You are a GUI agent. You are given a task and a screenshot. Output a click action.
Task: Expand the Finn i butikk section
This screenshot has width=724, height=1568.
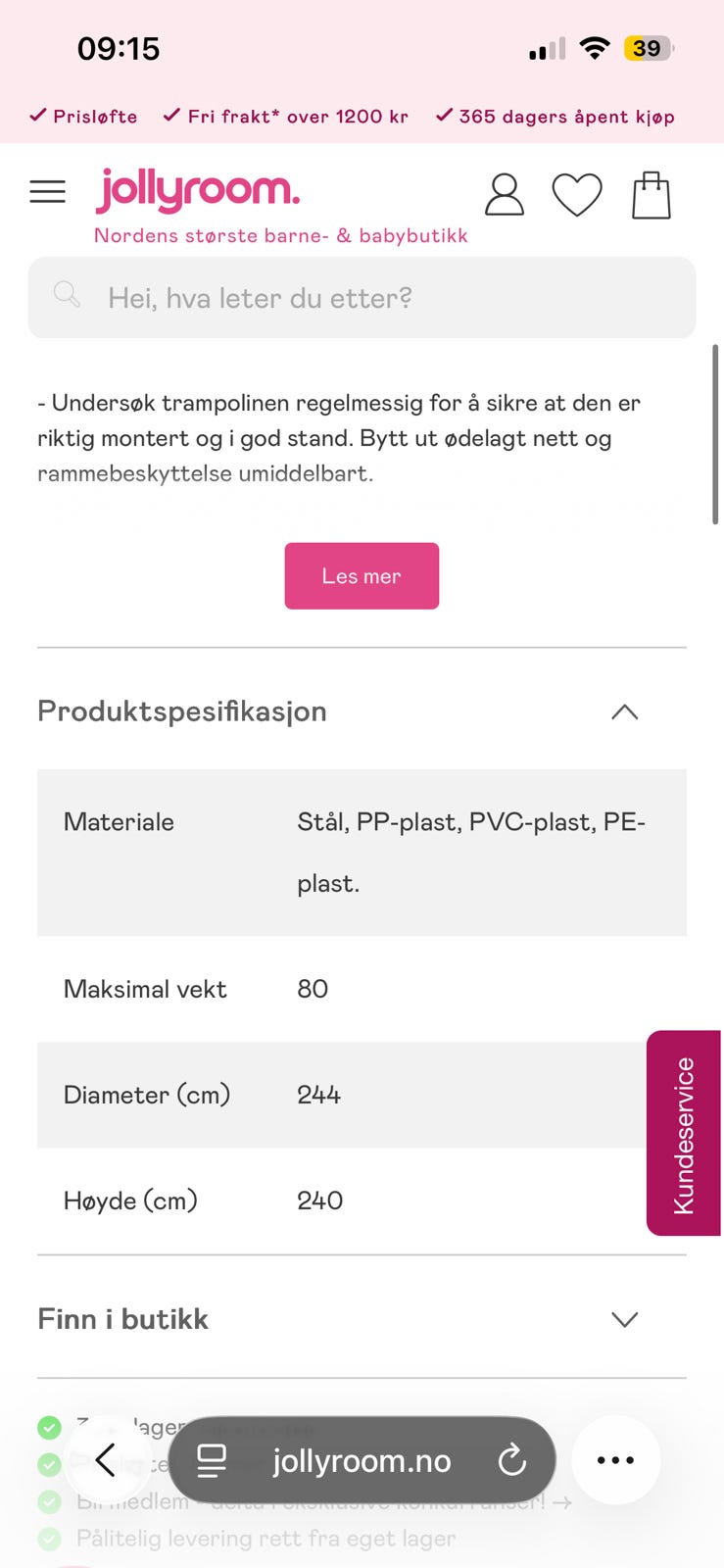point(625,1319)
